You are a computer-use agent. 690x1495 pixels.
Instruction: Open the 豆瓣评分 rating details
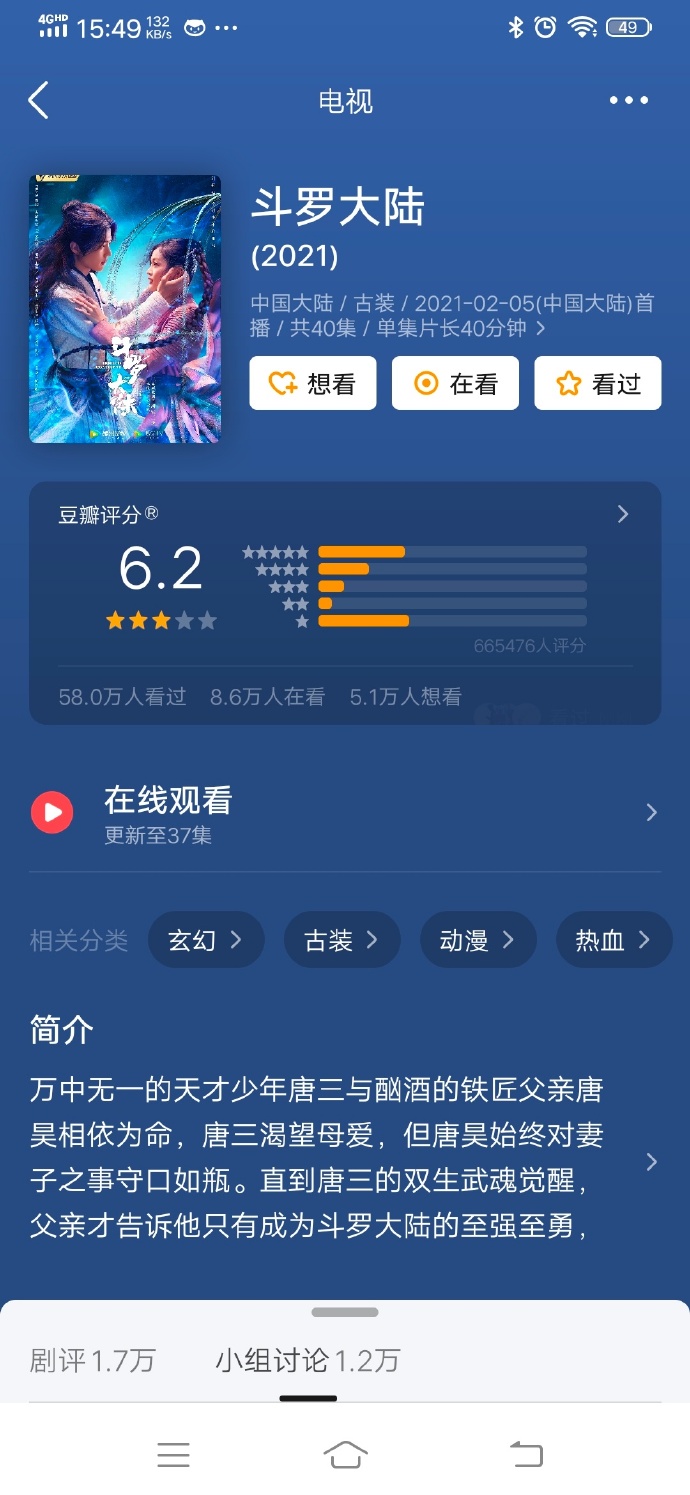[x=622, y=514]
